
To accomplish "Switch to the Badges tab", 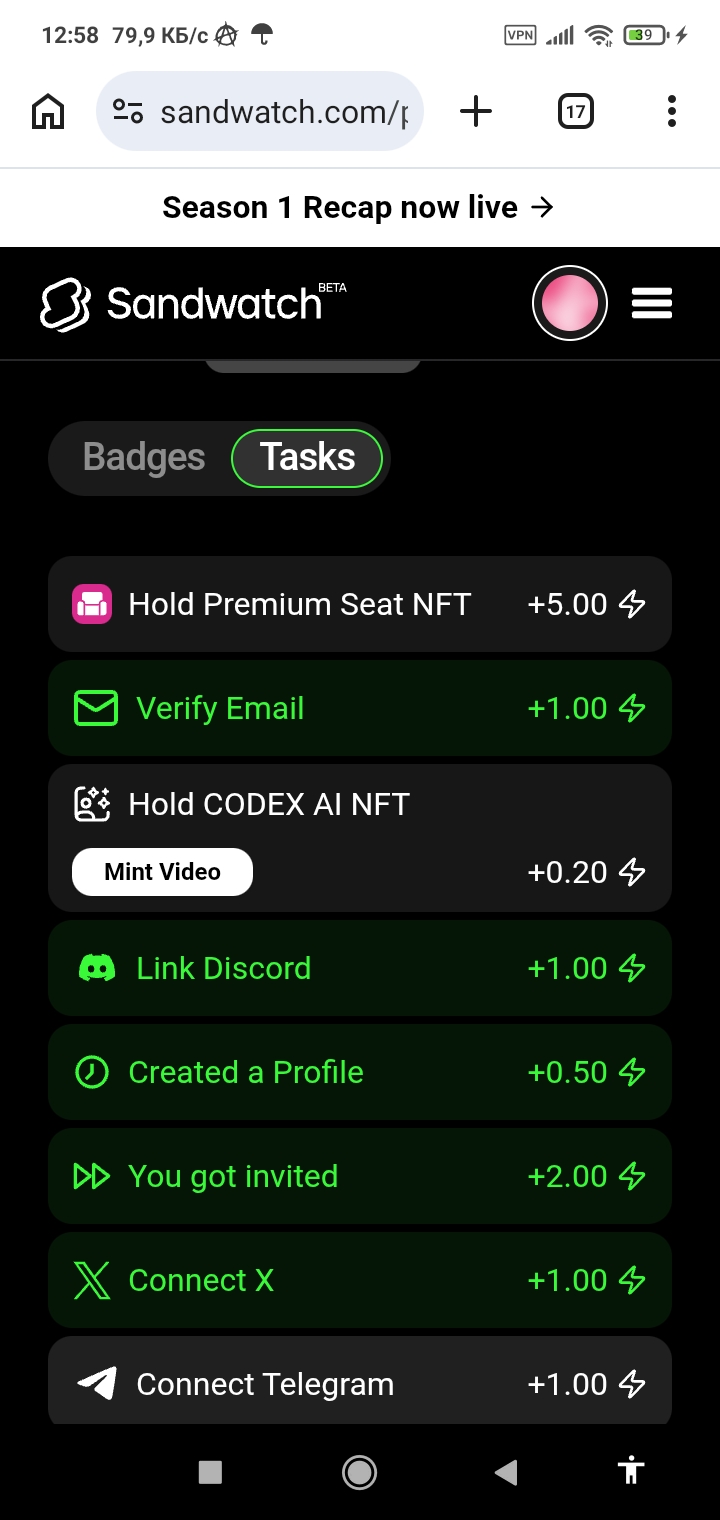I will pyautogui.click(x=144, y=457).
